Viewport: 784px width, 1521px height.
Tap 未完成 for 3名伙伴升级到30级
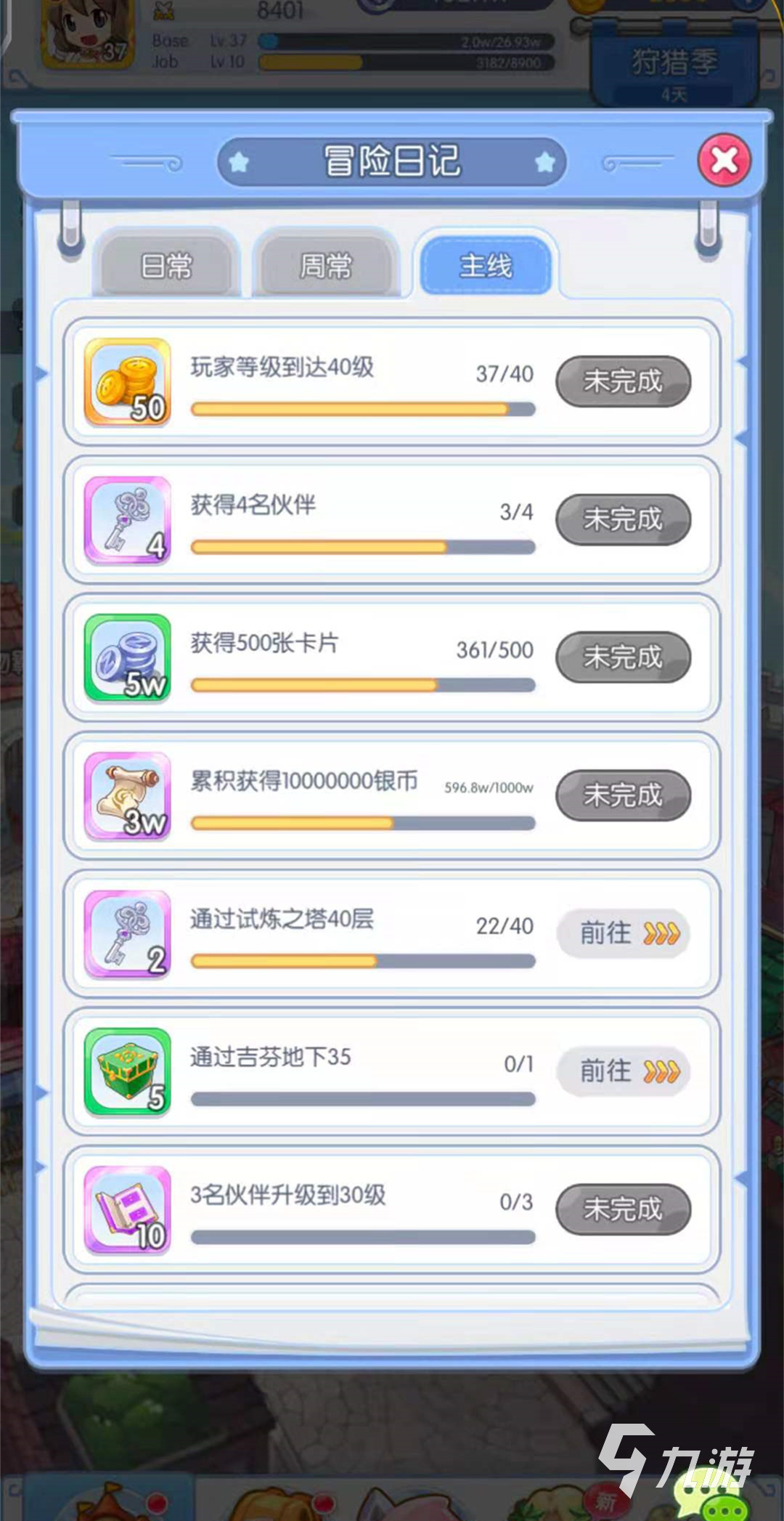[624, 1209]
